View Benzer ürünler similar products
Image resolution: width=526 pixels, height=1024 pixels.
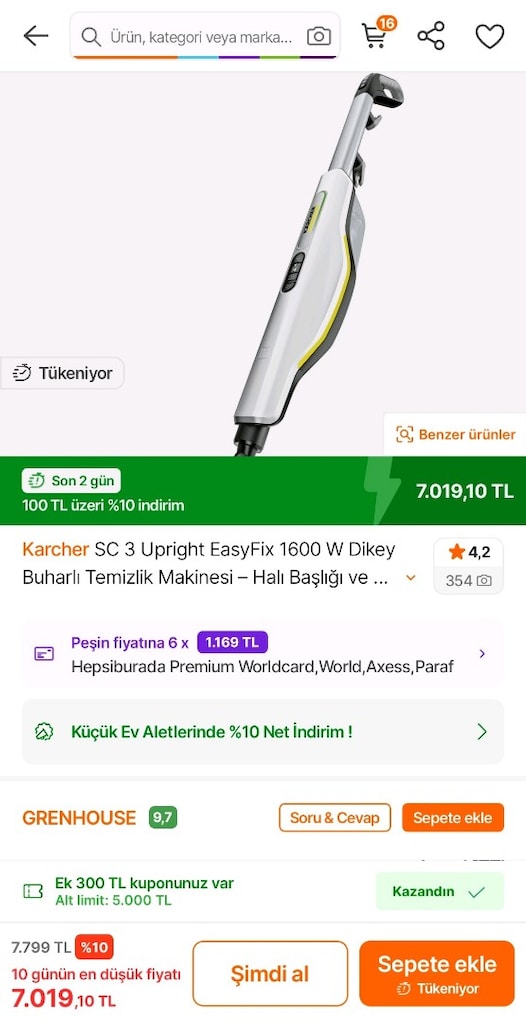(x=455, y=434)
